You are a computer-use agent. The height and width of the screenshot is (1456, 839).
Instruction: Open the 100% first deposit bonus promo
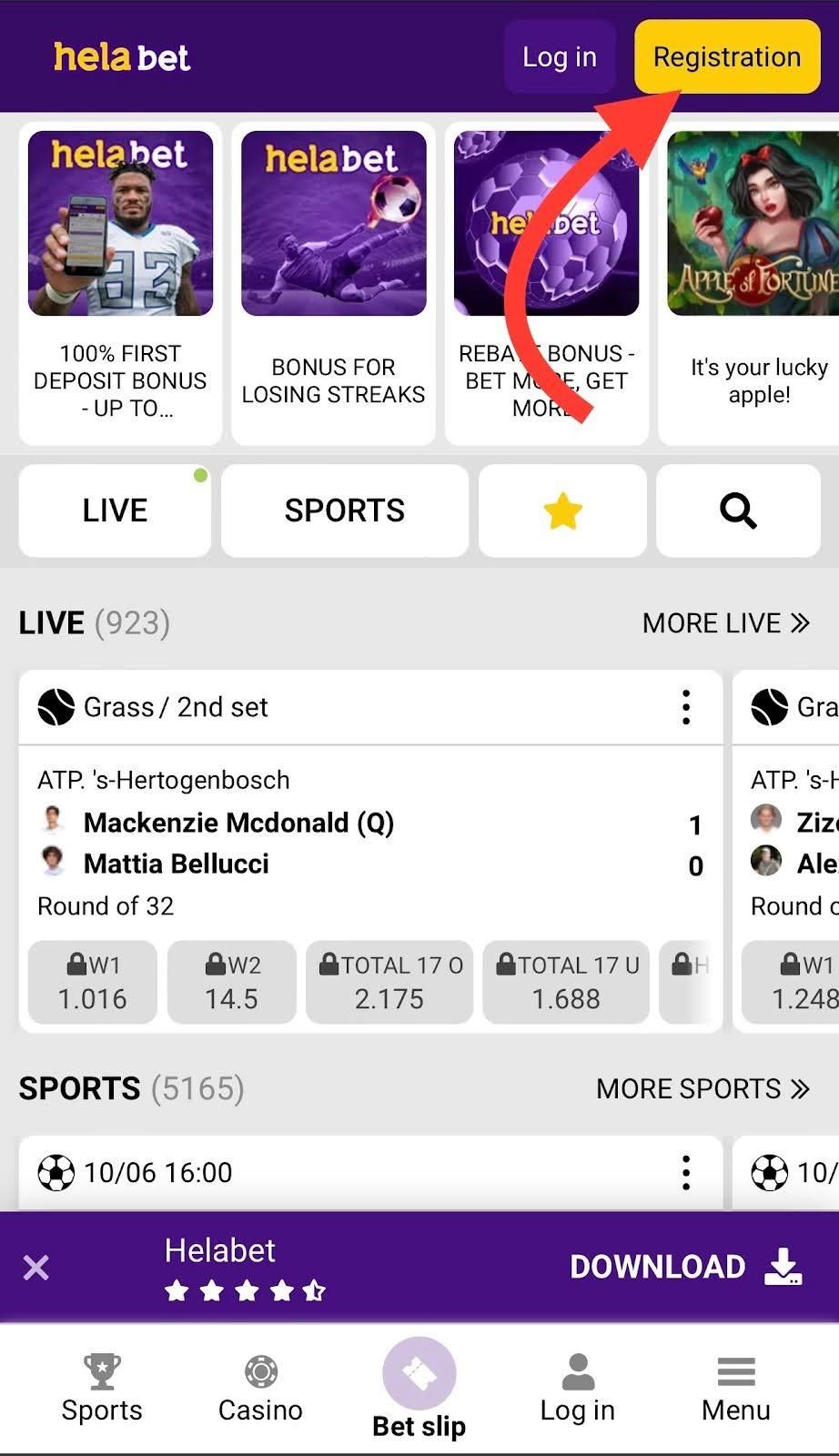point(120,284)
